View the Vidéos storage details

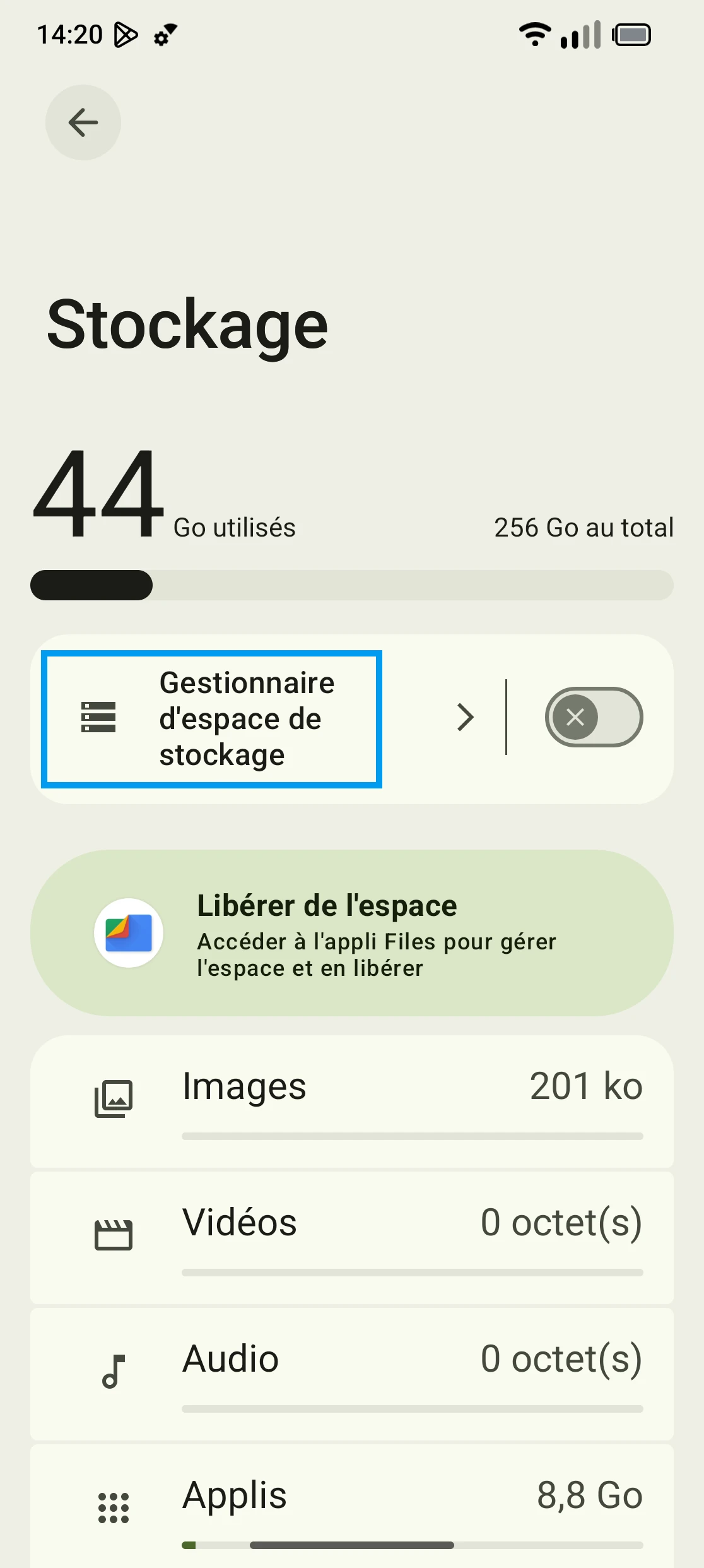click(351, 1237)
